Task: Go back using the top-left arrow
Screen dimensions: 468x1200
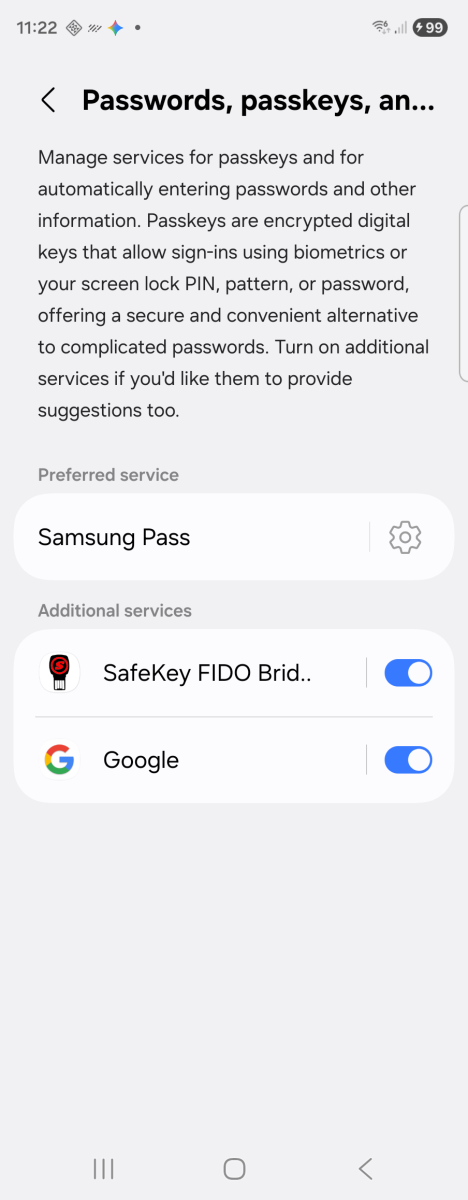Action: click(x=48, y=100)
